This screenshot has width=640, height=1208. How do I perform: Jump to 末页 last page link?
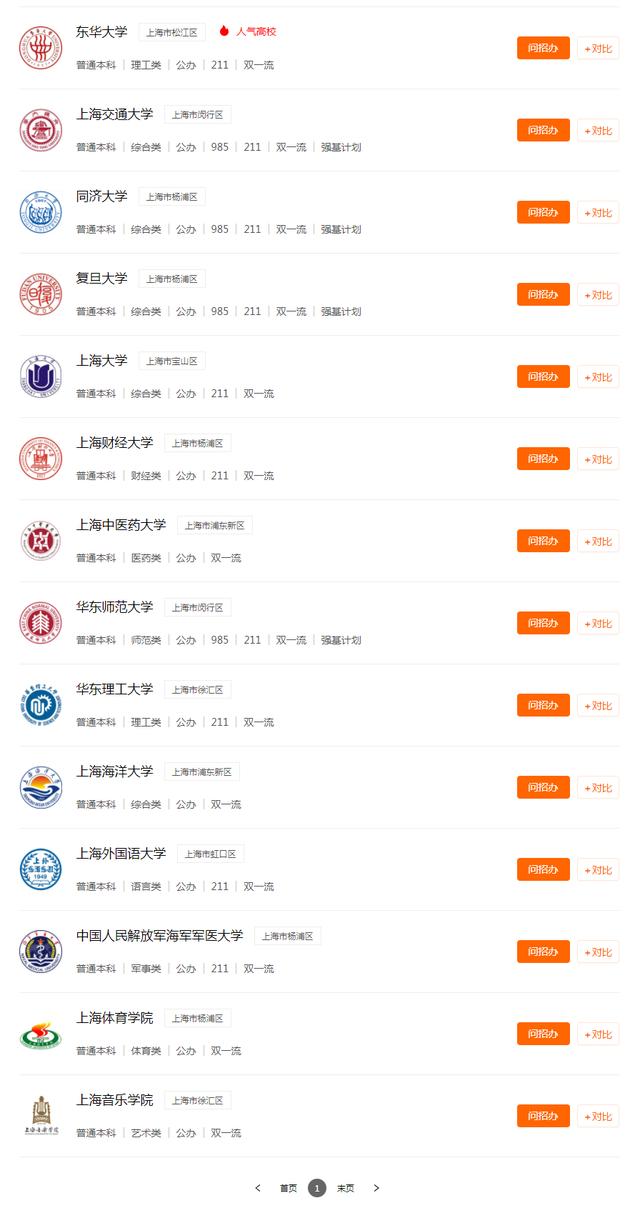(x=345, y=1188)
